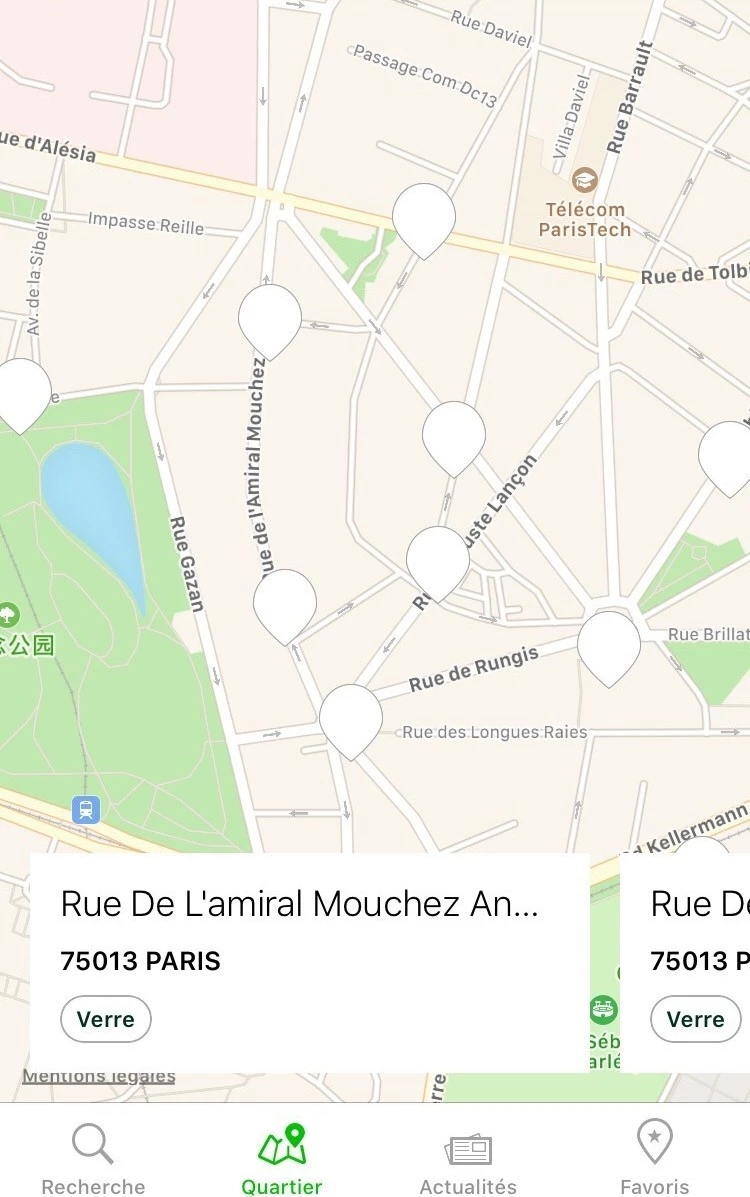The height and width of the screenshot is (1197, 750).
Task: Open the Favoris tab
Action: pos(654,1157)
